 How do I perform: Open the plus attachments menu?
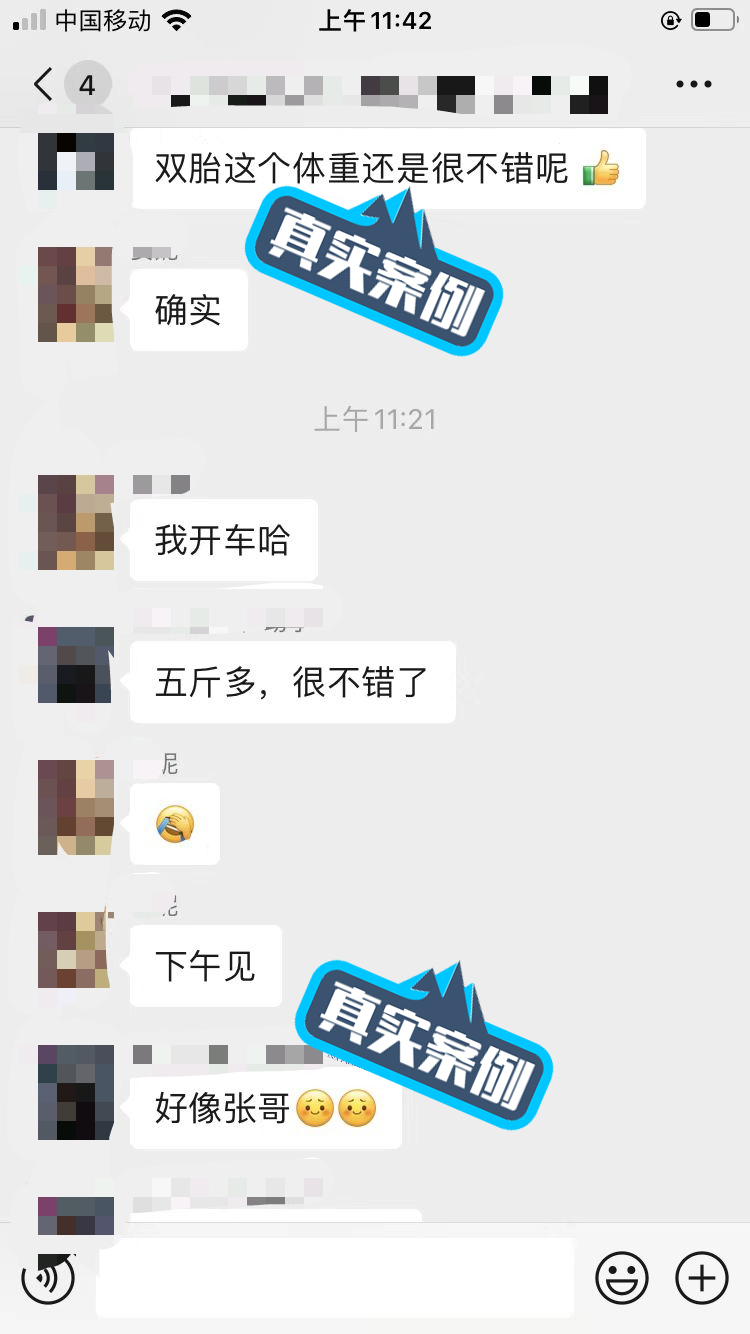pyautogui.click(x=702, y=1277)
